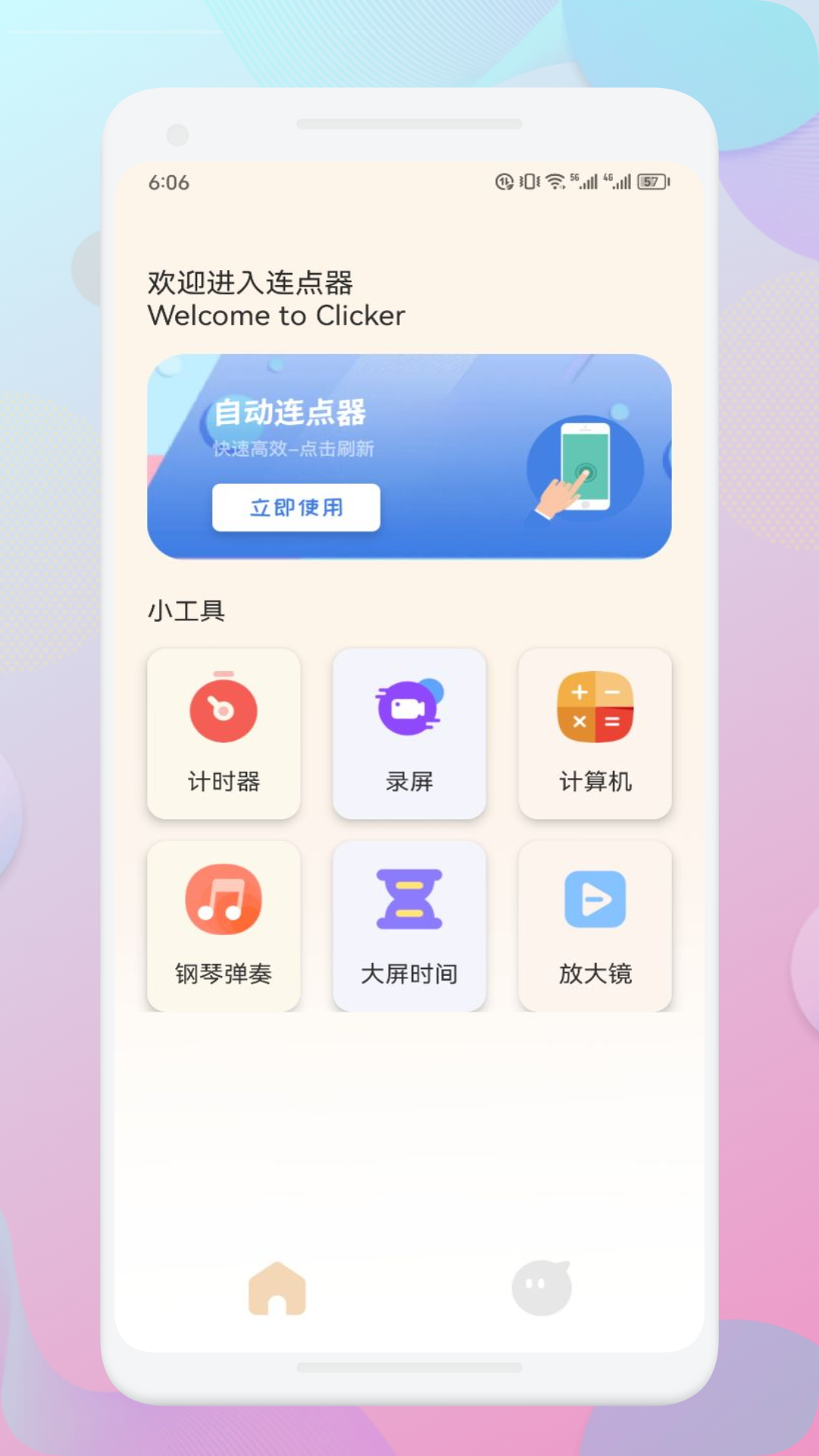Click the 6:06 clock in status bar
Image resolution: width=819 pixels, height=1456 pixels.
[x=168, y=182]
